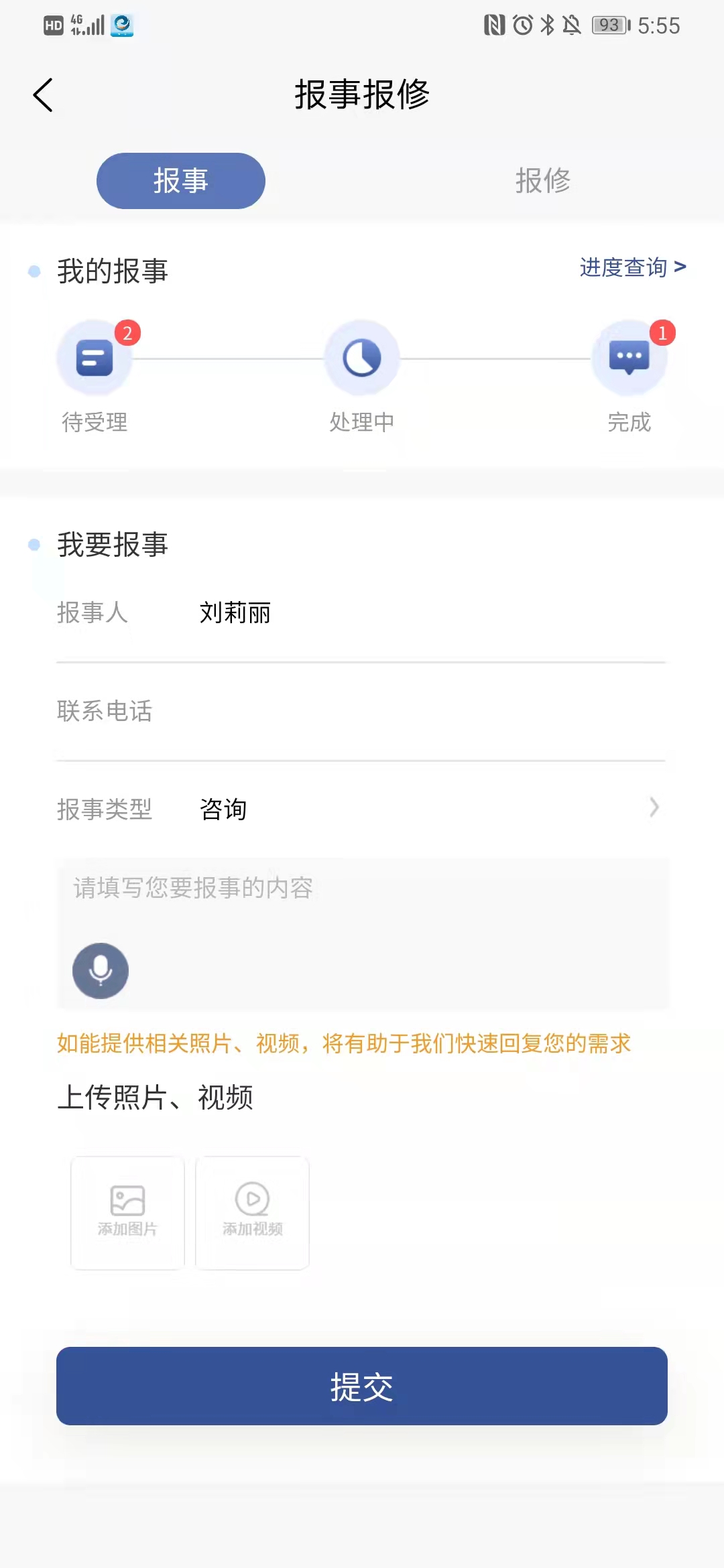Start voice input with microphone
The height and width of the screenshot is (1568, 724).
(x=101, y=971)
